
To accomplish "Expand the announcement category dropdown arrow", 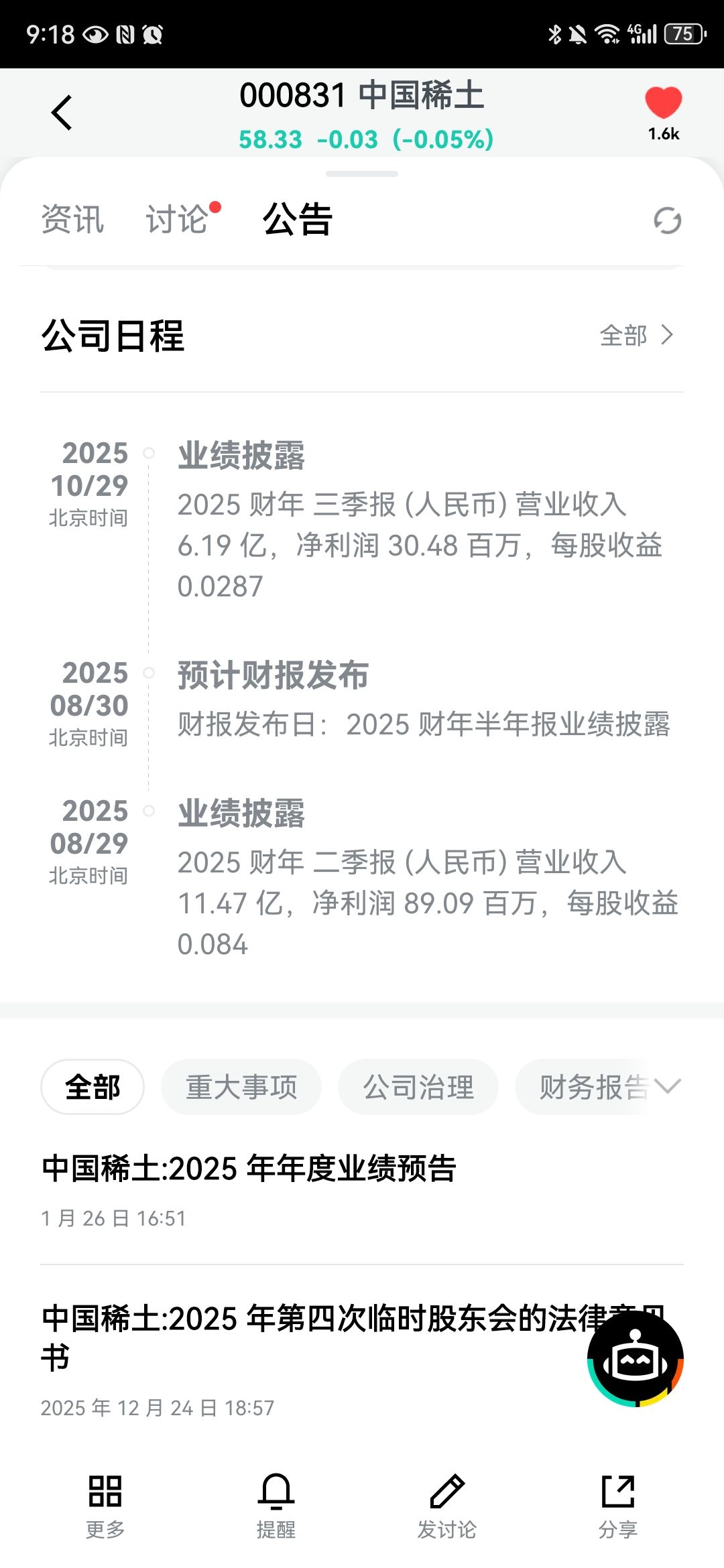I will [668, 1086].
